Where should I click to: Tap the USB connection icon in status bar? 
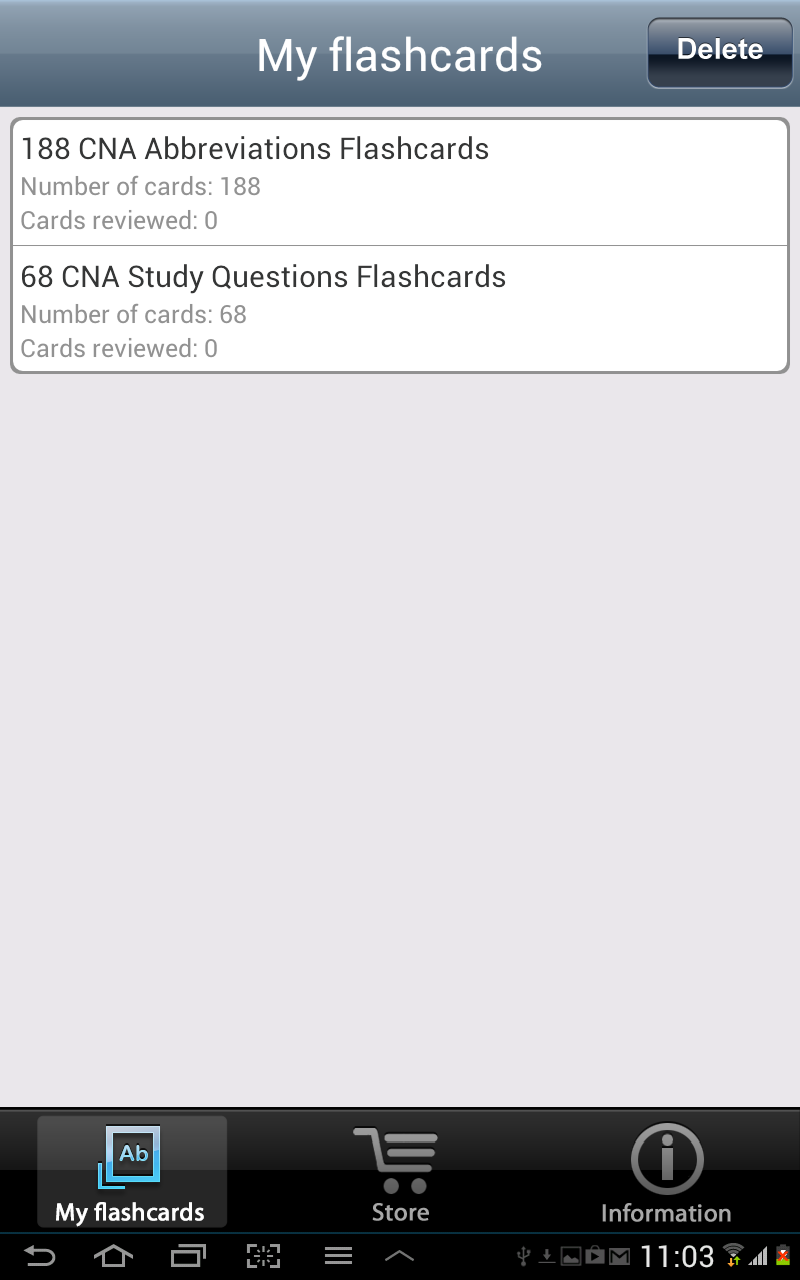click(x=524, y=1255)
